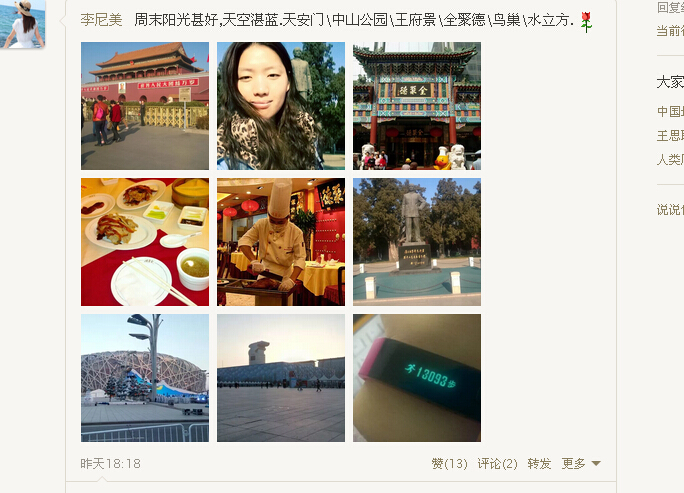Viewport: 684px width, 493px height.
Task: Open the Tiananmen gate photo
Action: tap(145, 106)
